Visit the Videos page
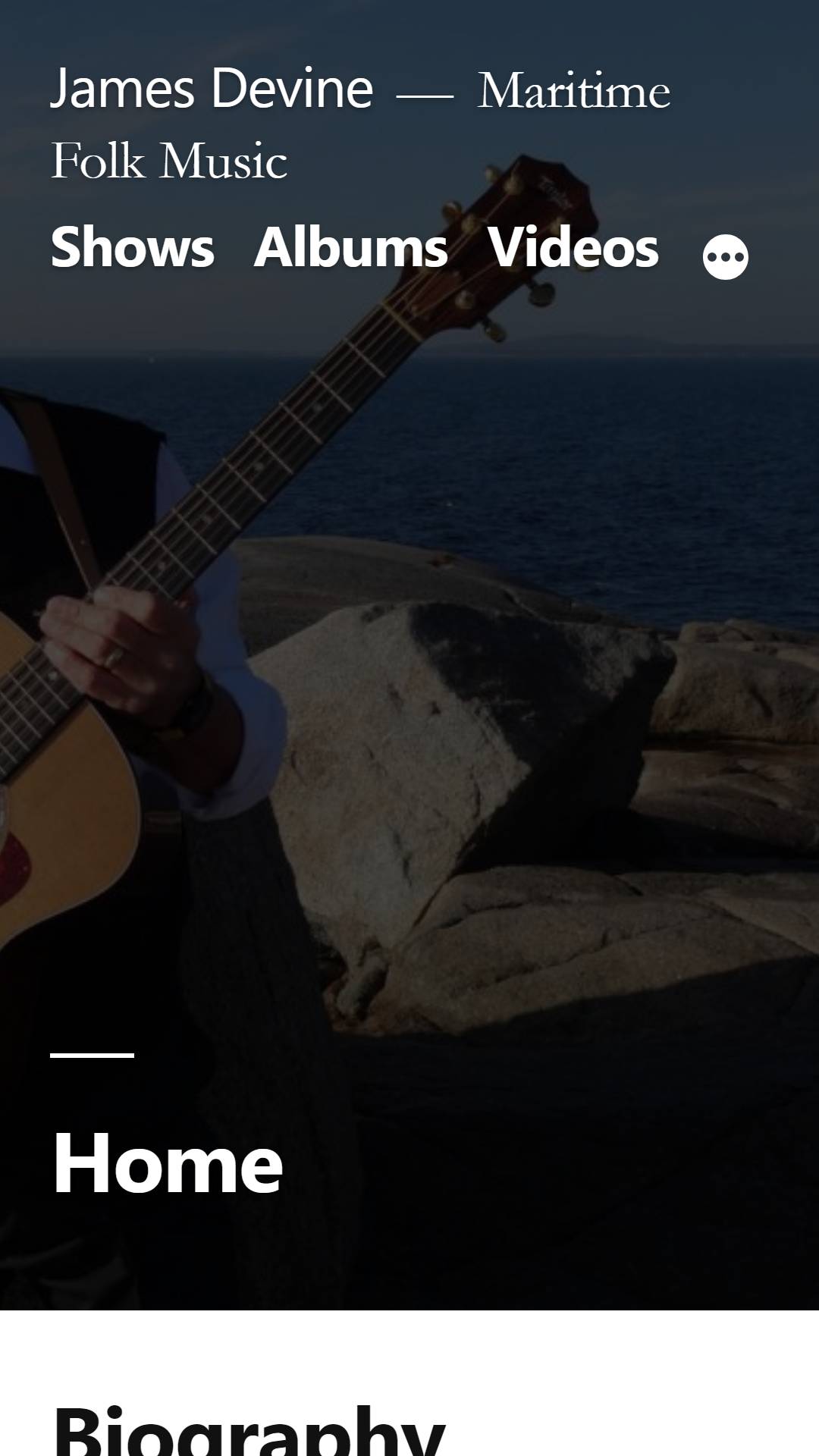This screenshot has height=1456, width=819. pyautogui.click(x=573, y=247)
